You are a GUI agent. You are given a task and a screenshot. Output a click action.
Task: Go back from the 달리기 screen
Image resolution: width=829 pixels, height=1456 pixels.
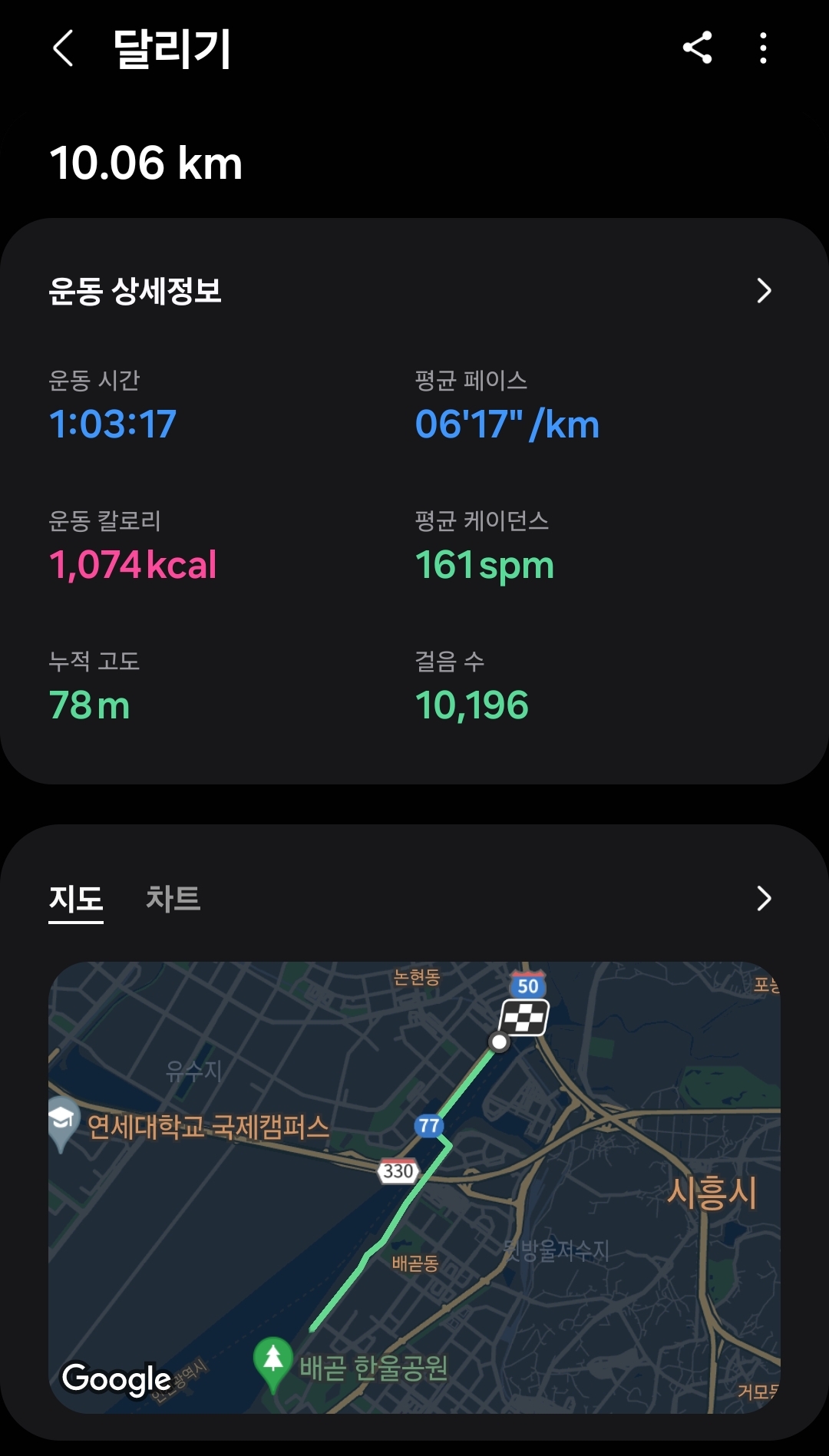(x=64, y=48)
